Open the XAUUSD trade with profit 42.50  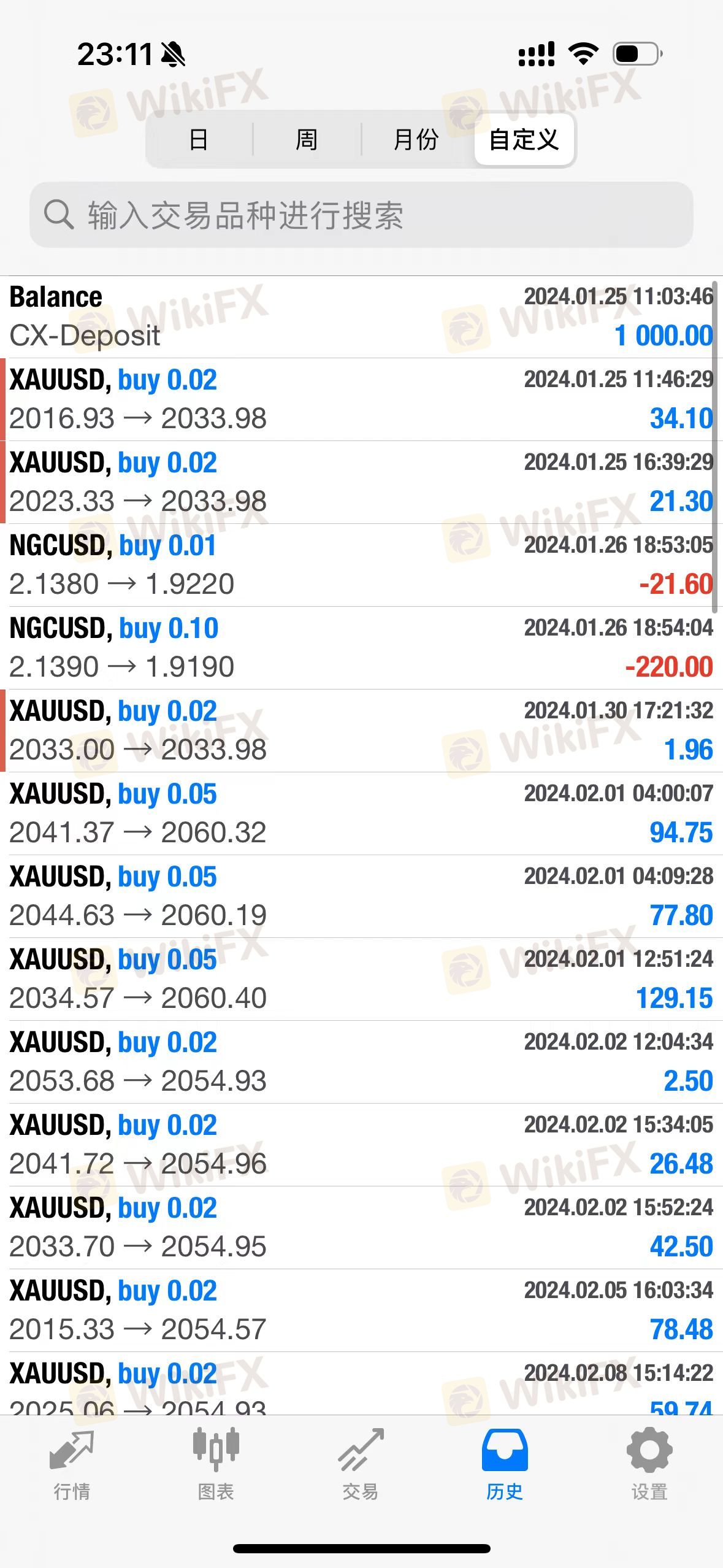pyautogui.click(x=361, y=1228)
